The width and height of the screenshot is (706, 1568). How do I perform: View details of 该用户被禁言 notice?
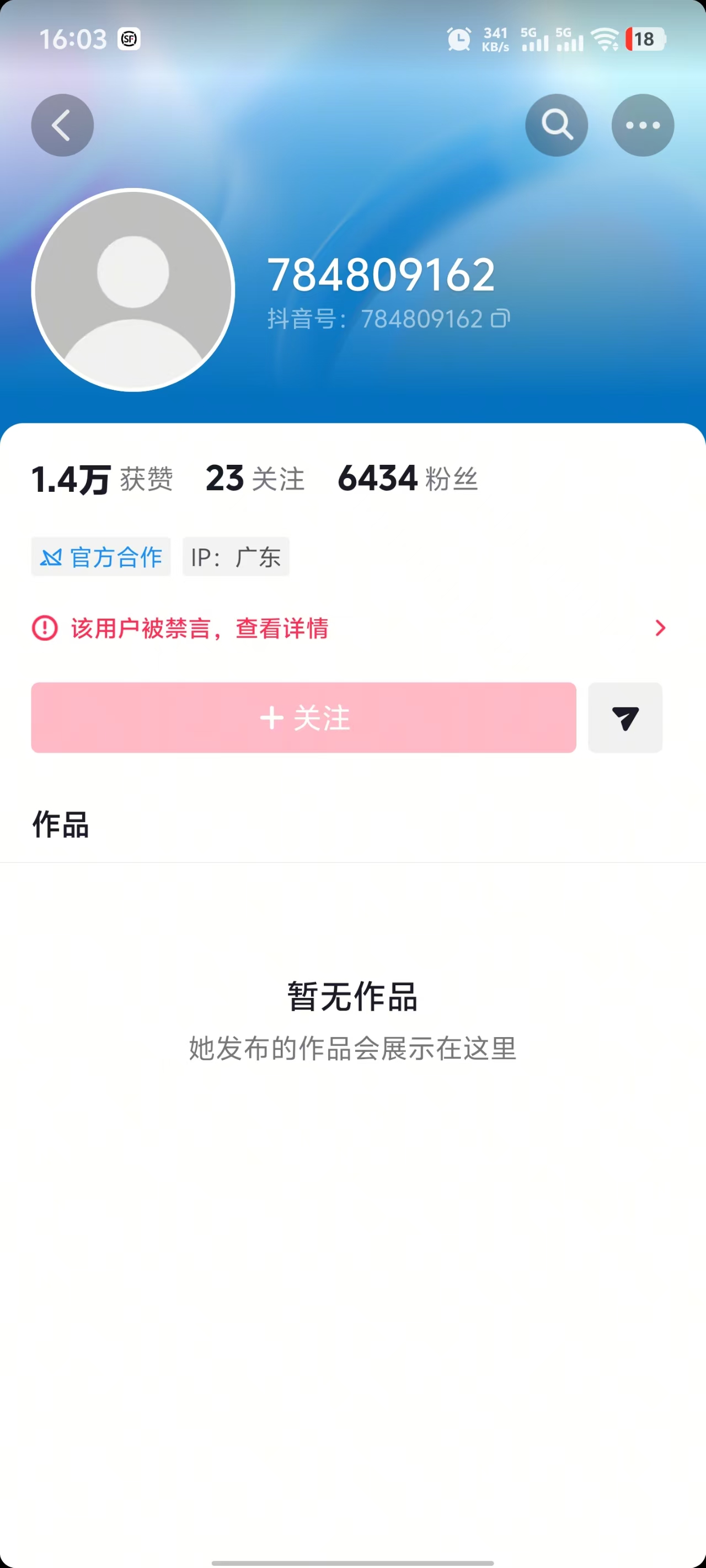point(350,628)
